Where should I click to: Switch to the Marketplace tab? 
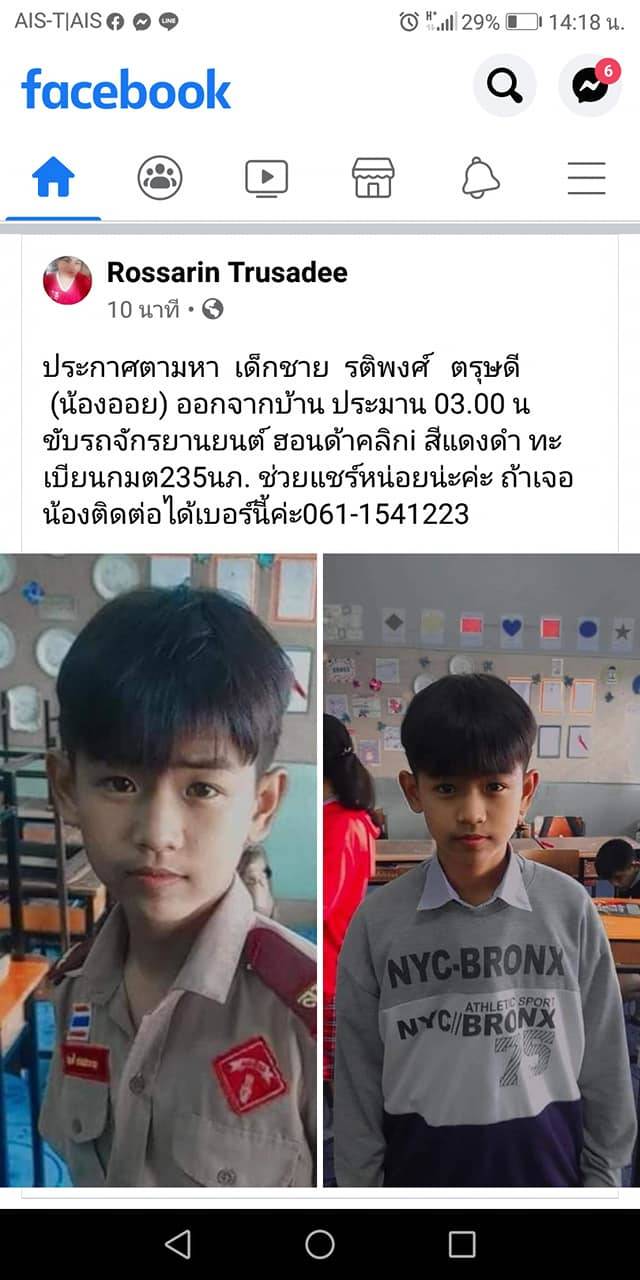click(373, 178)
